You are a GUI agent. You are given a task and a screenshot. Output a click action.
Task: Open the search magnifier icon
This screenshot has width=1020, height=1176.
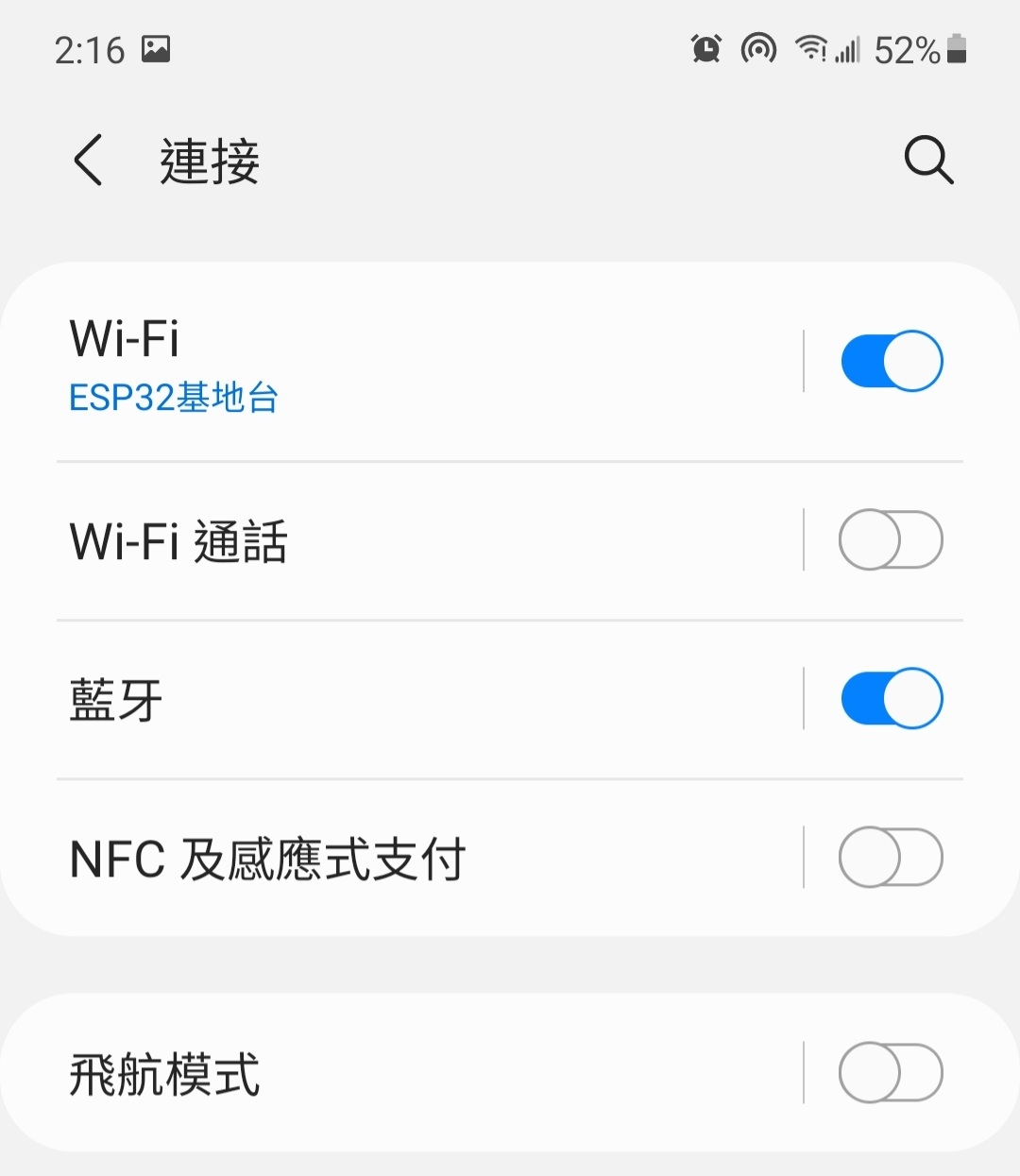click(928, 160)
